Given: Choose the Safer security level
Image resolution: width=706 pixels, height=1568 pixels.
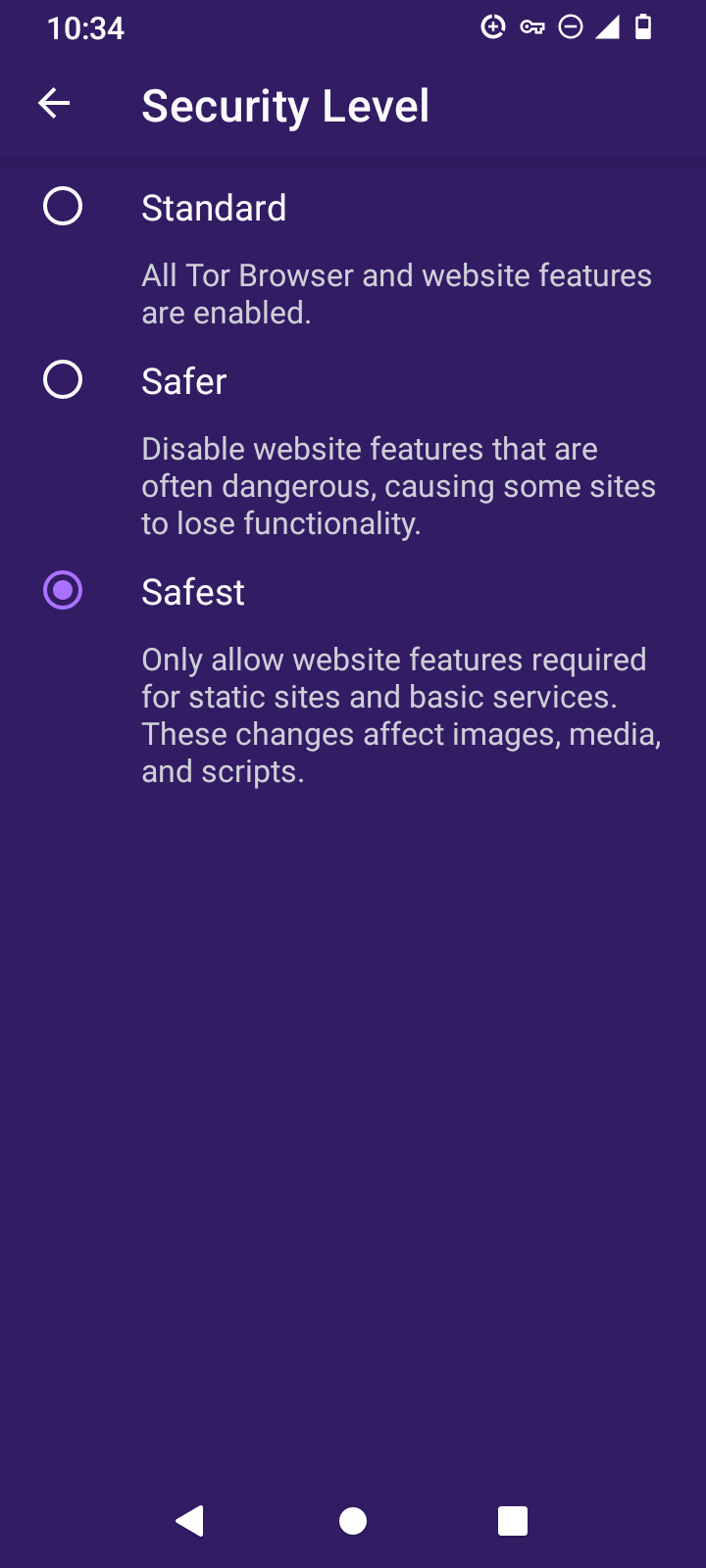Looking at the screenshot, I should tap(63, 380).
